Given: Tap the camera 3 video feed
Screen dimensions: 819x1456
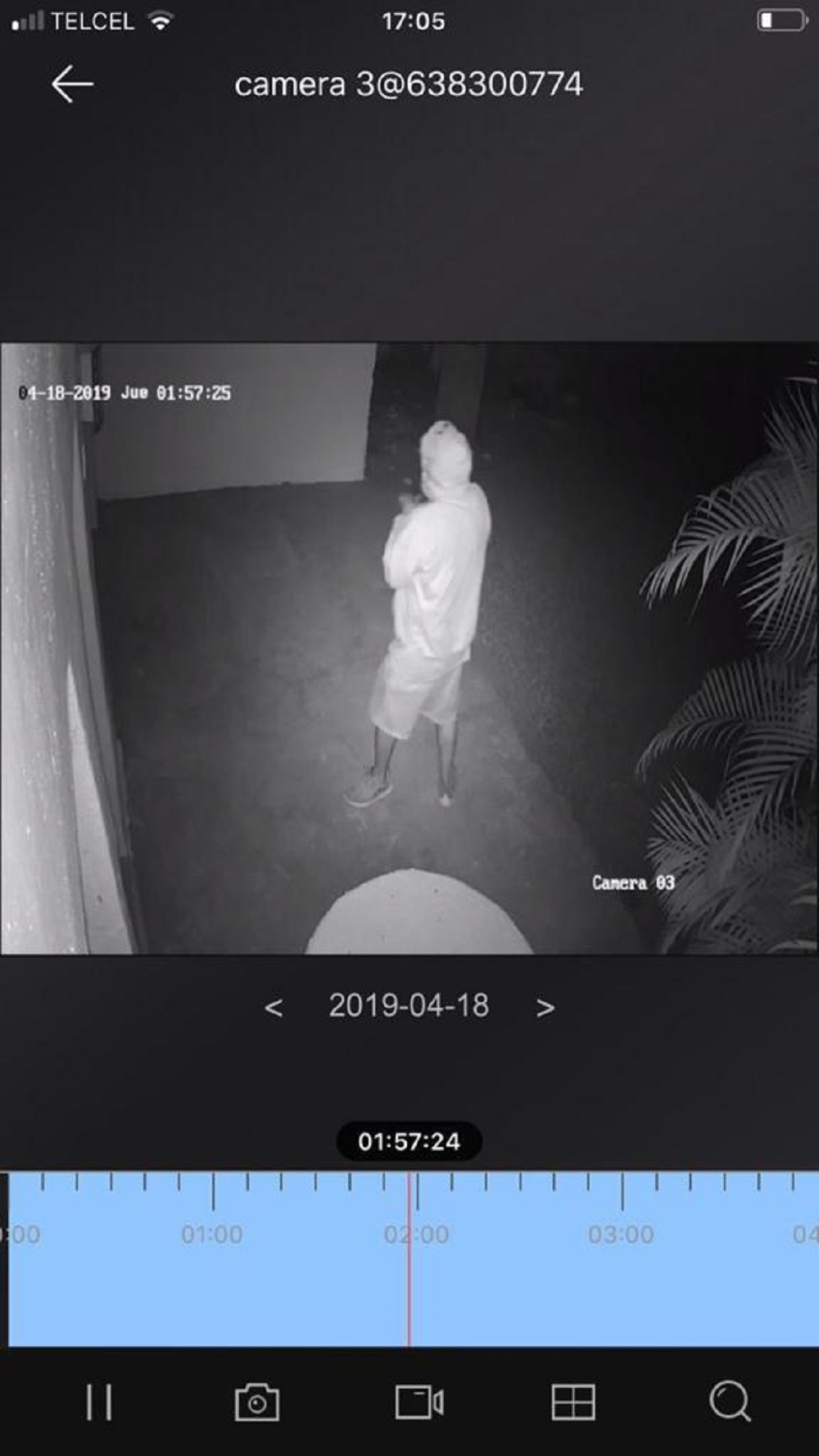Looking at the screenshot, I should 409,647.
